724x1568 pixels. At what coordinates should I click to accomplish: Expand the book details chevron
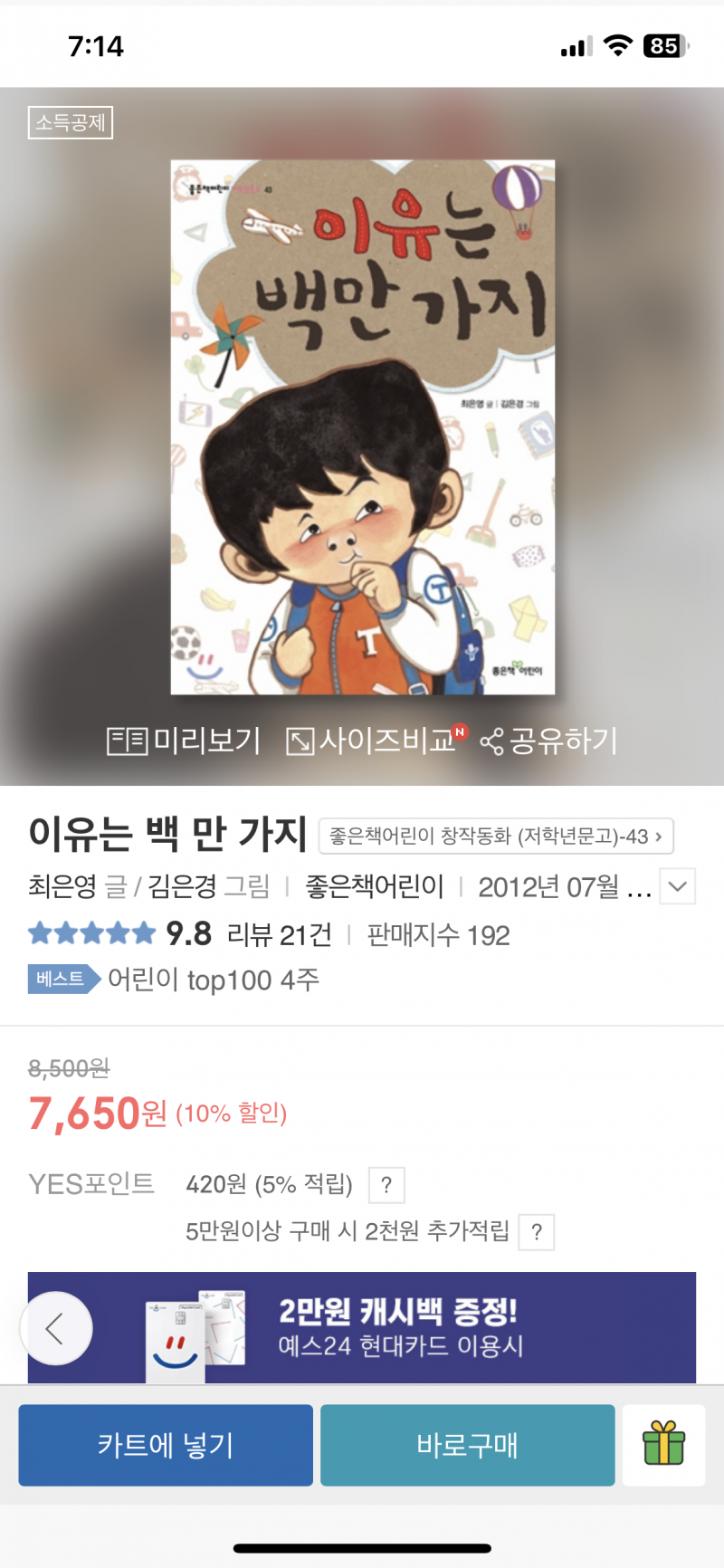click(x=678, y=886)
